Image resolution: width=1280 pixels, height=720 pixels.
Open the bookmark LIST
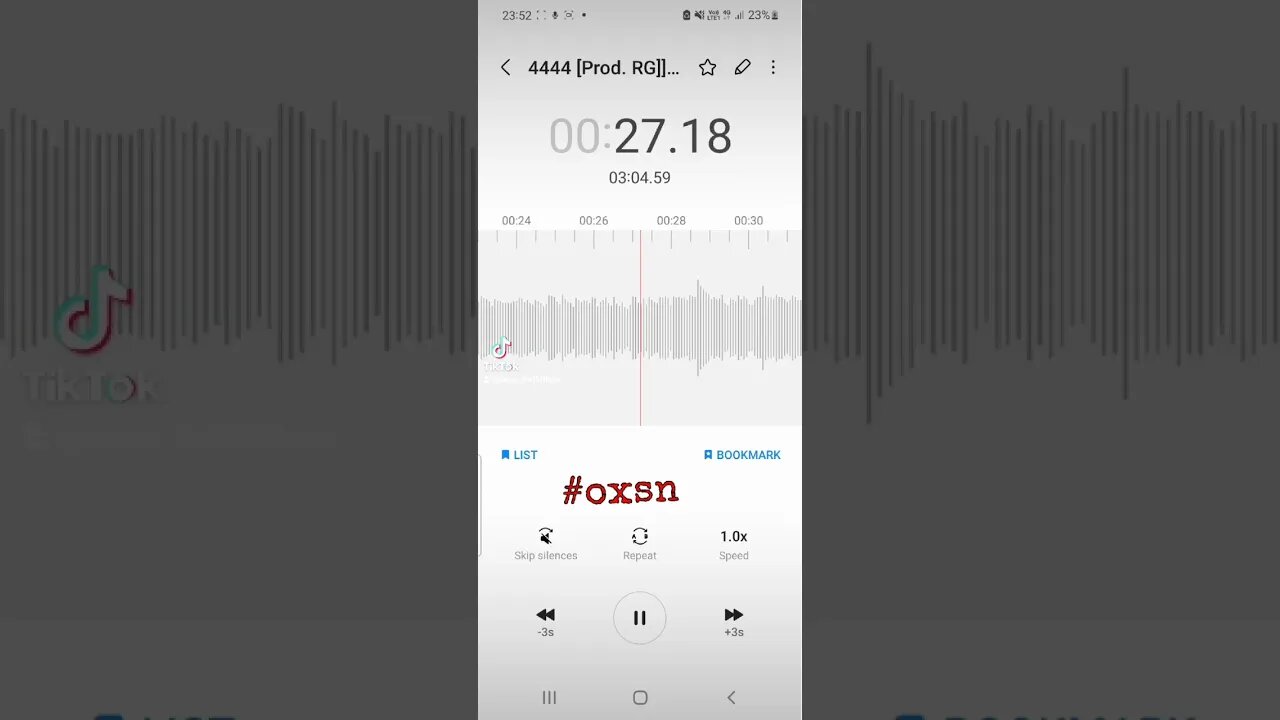[519, 455]
